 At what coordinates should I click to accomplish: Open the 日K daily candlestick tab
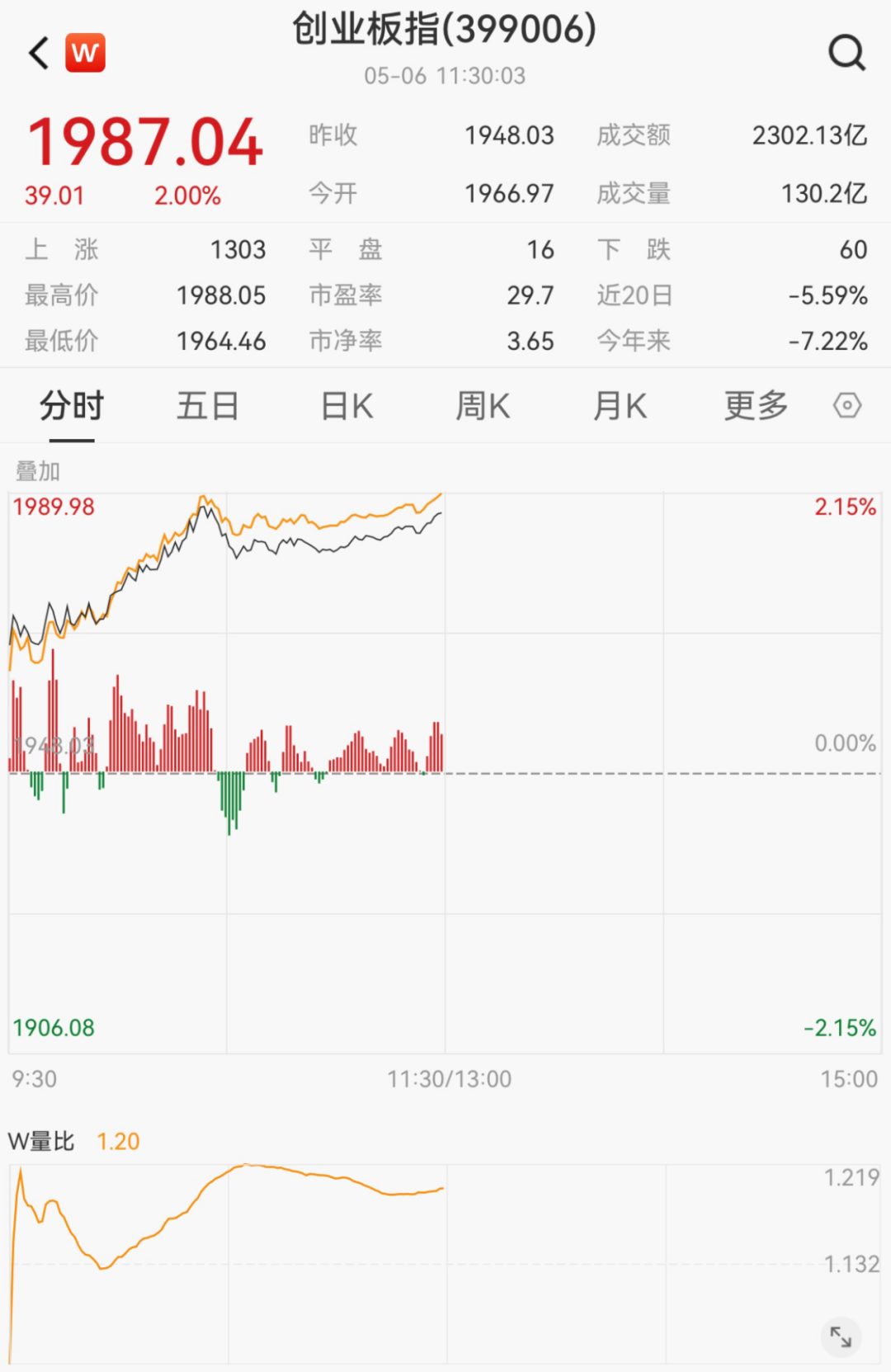pyautogui.click(x=346, y=405)
